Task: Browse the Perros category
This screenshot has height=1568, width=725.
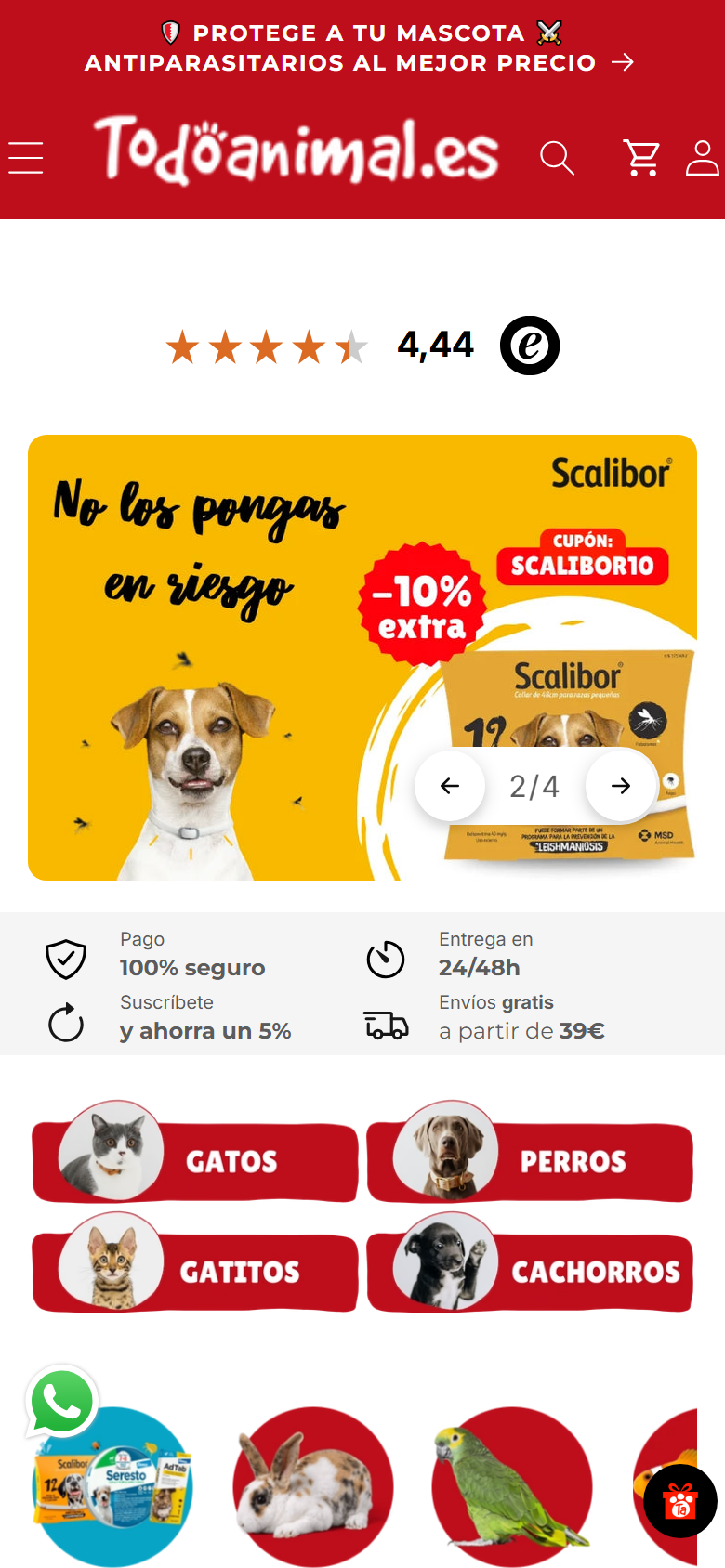Action: click(x=530, y=1153)
